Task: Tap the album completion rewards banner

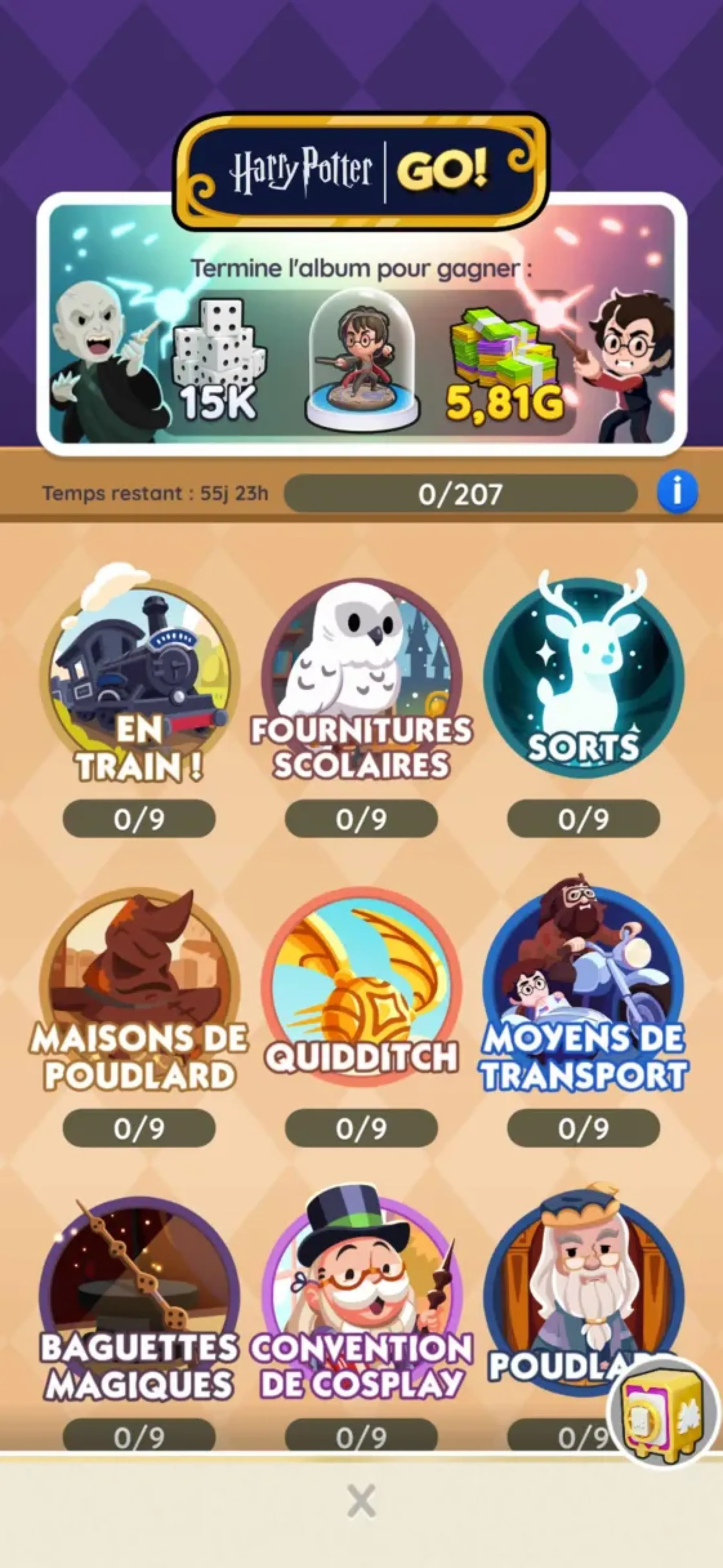Action: tap(361, 341)
